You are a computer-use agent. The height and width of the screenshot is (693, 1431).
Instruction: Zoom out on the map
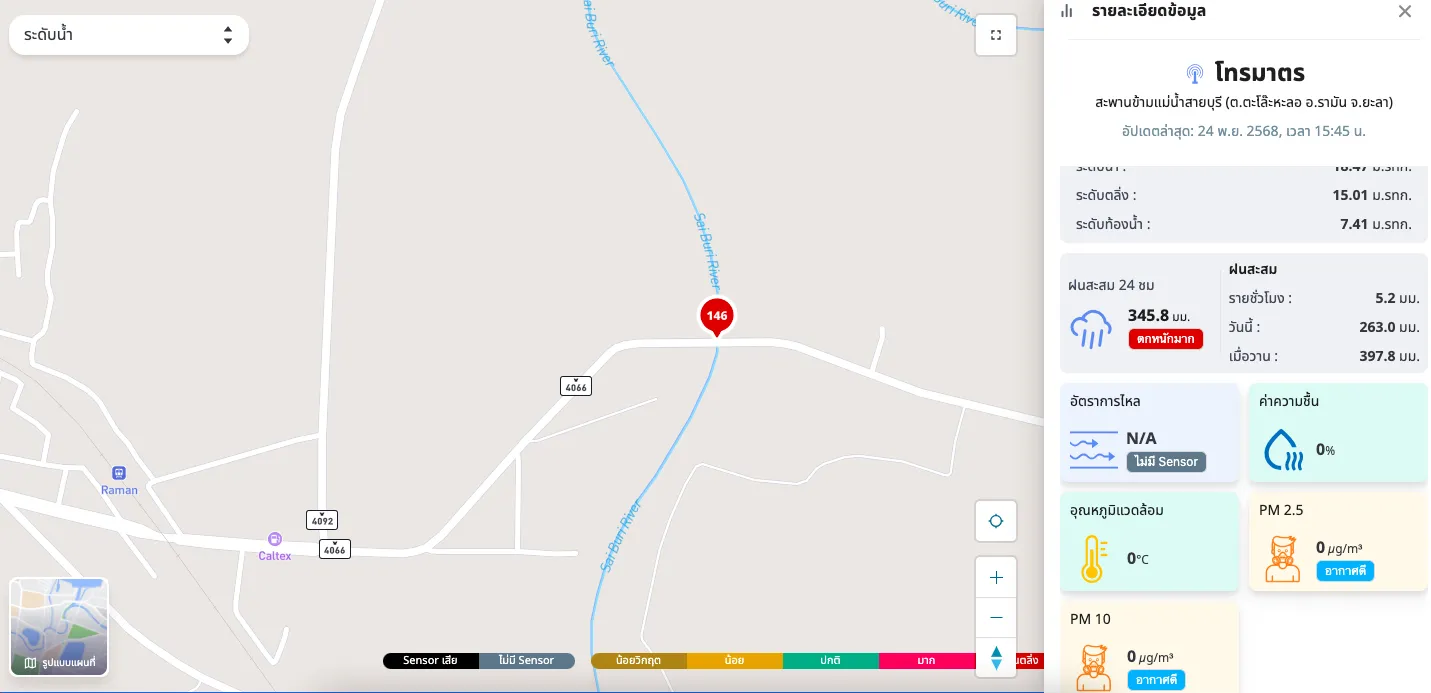[x=995, y=618]
